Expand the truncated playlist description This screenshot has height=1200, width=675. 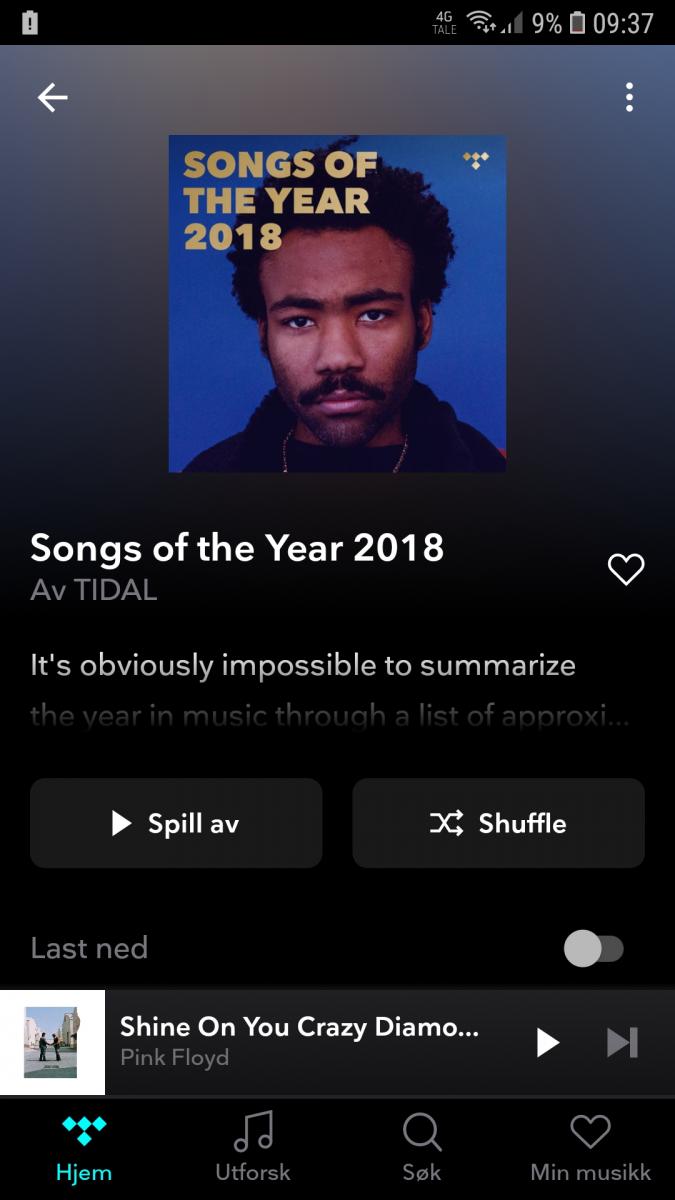330,690
